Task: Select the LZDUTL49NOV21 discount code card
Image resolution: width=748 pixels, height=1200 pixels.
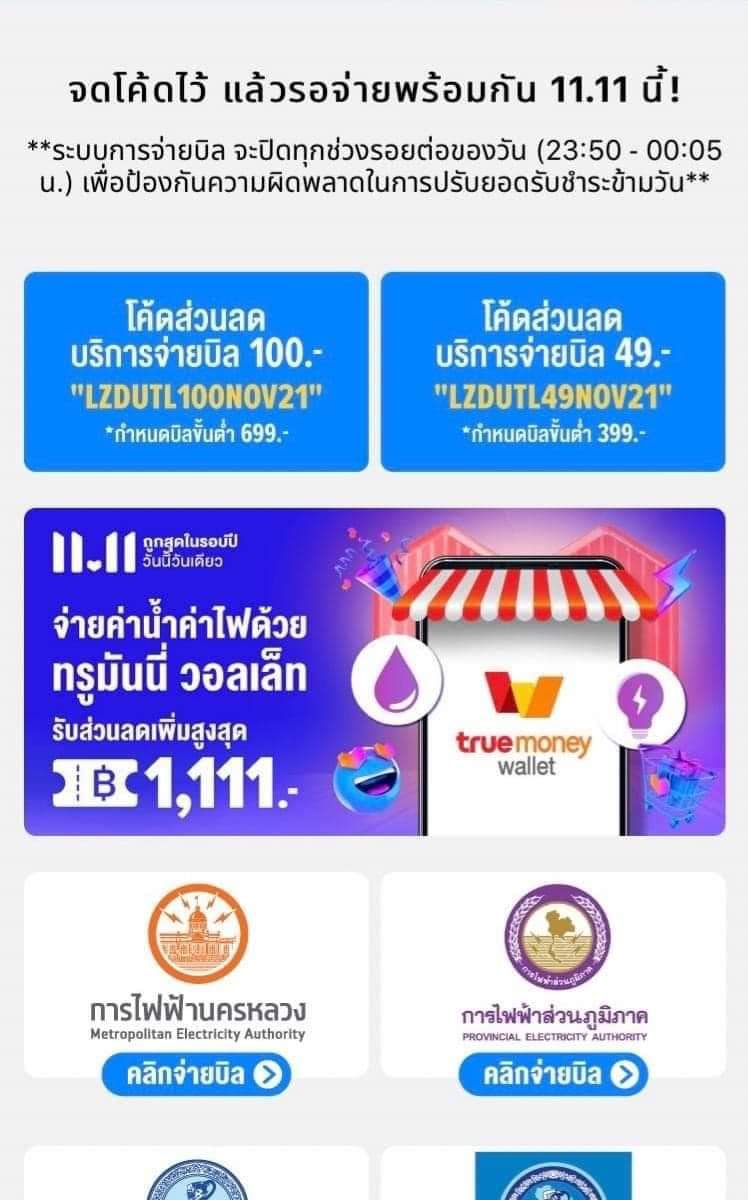Action: pyautogui.click(x=553, y=371)
